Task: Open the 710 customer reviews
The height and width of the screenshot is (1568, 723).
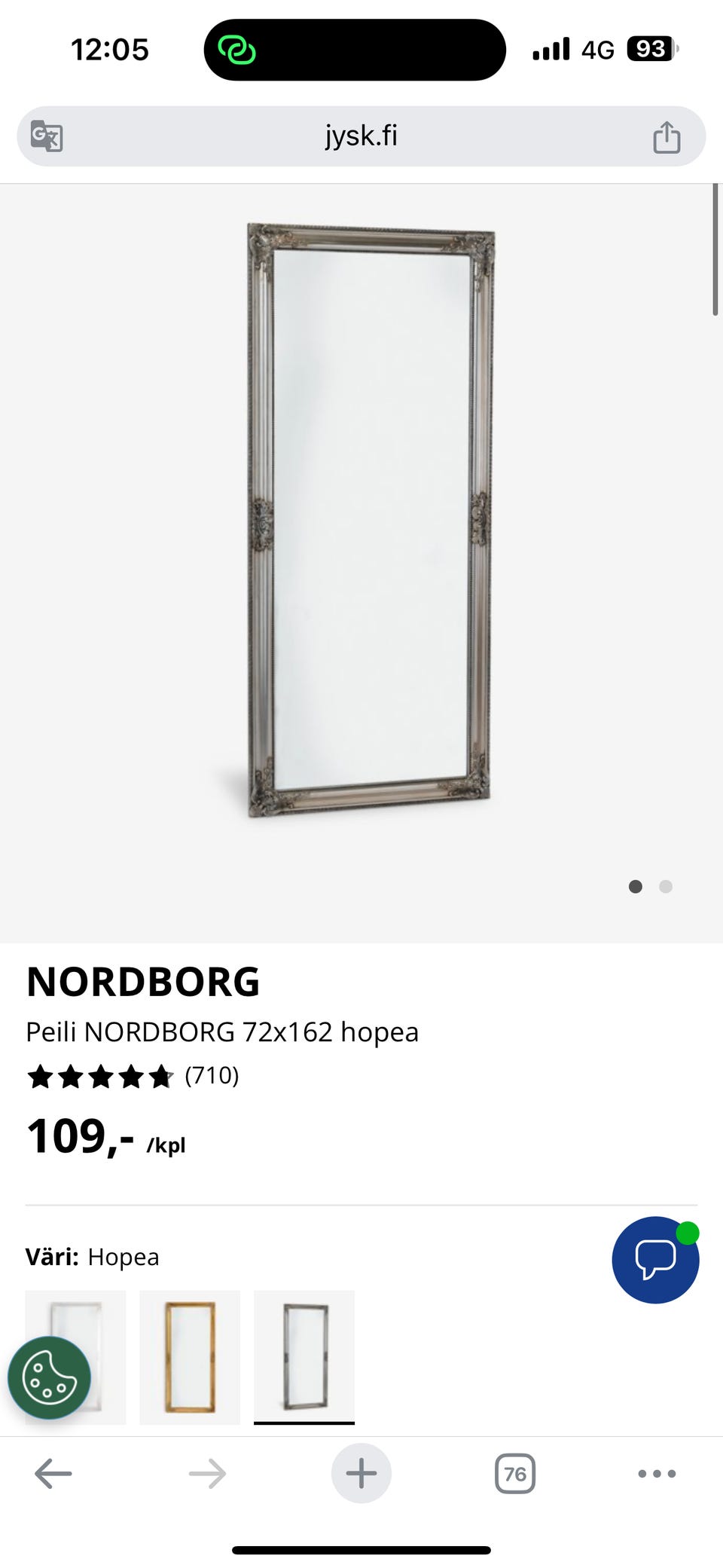Action: pos(212,1075)
